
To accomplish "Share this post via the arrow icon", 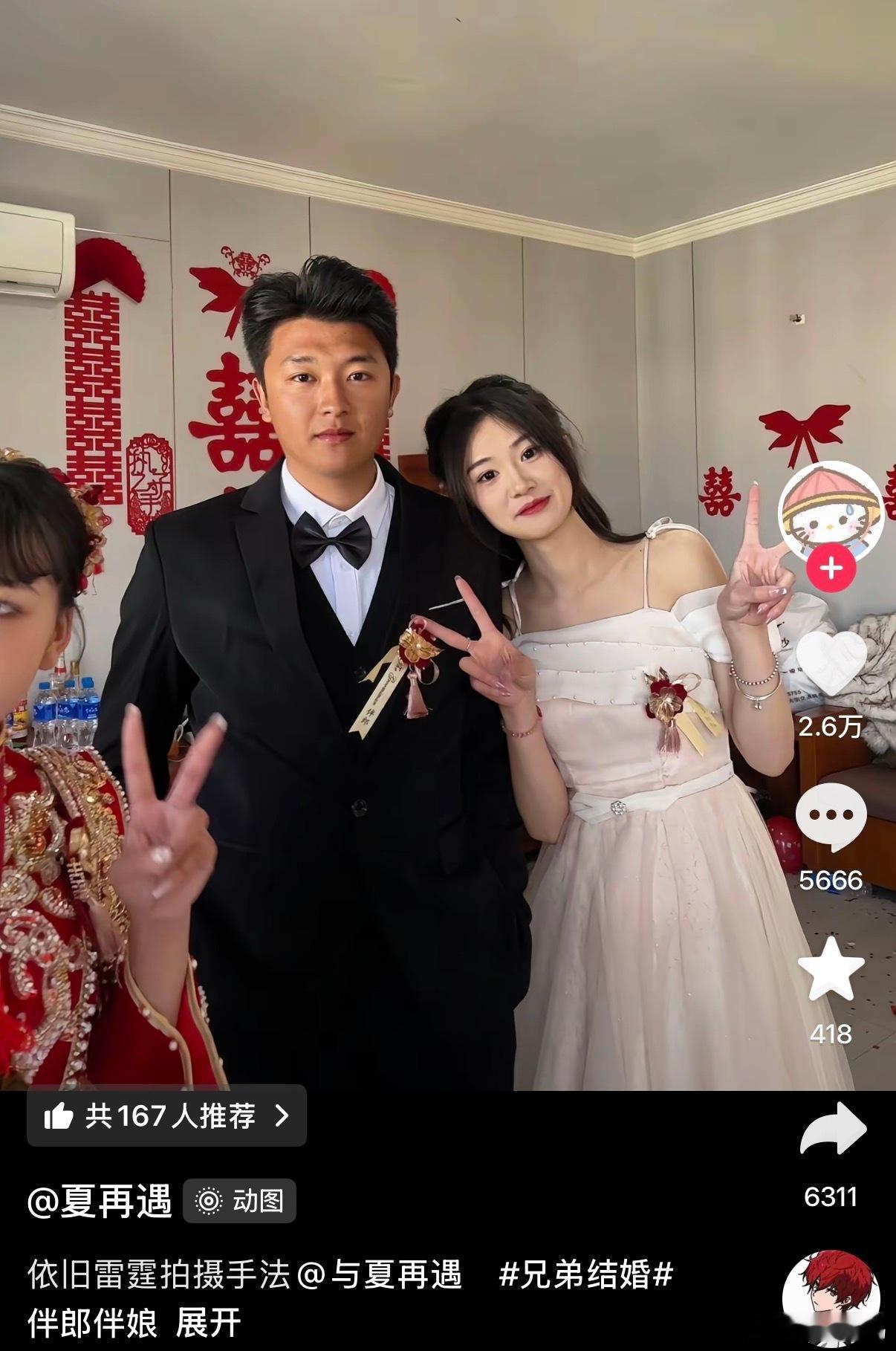I will click(832, 1129).
